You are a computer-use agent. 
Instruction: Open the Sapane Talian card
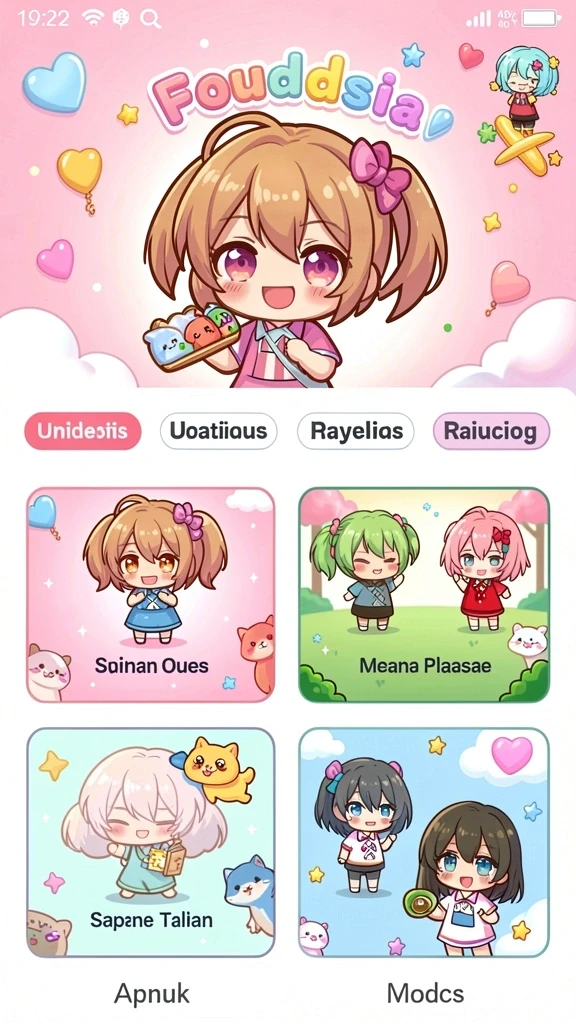pyautogui.click(x=151, y=842)
